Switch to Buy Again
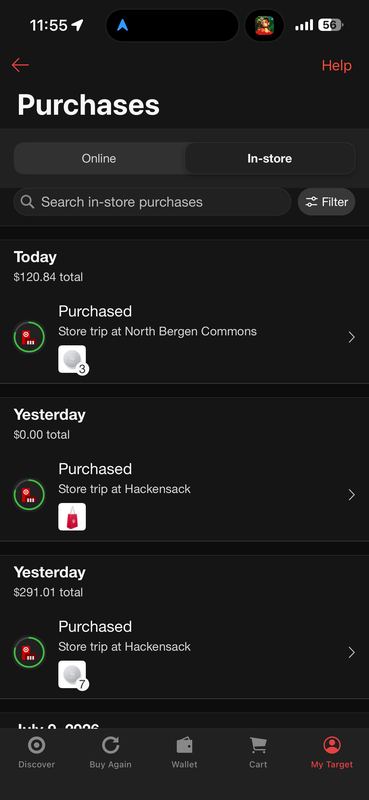This screenshot has height=800, width=369. [110, 753]
